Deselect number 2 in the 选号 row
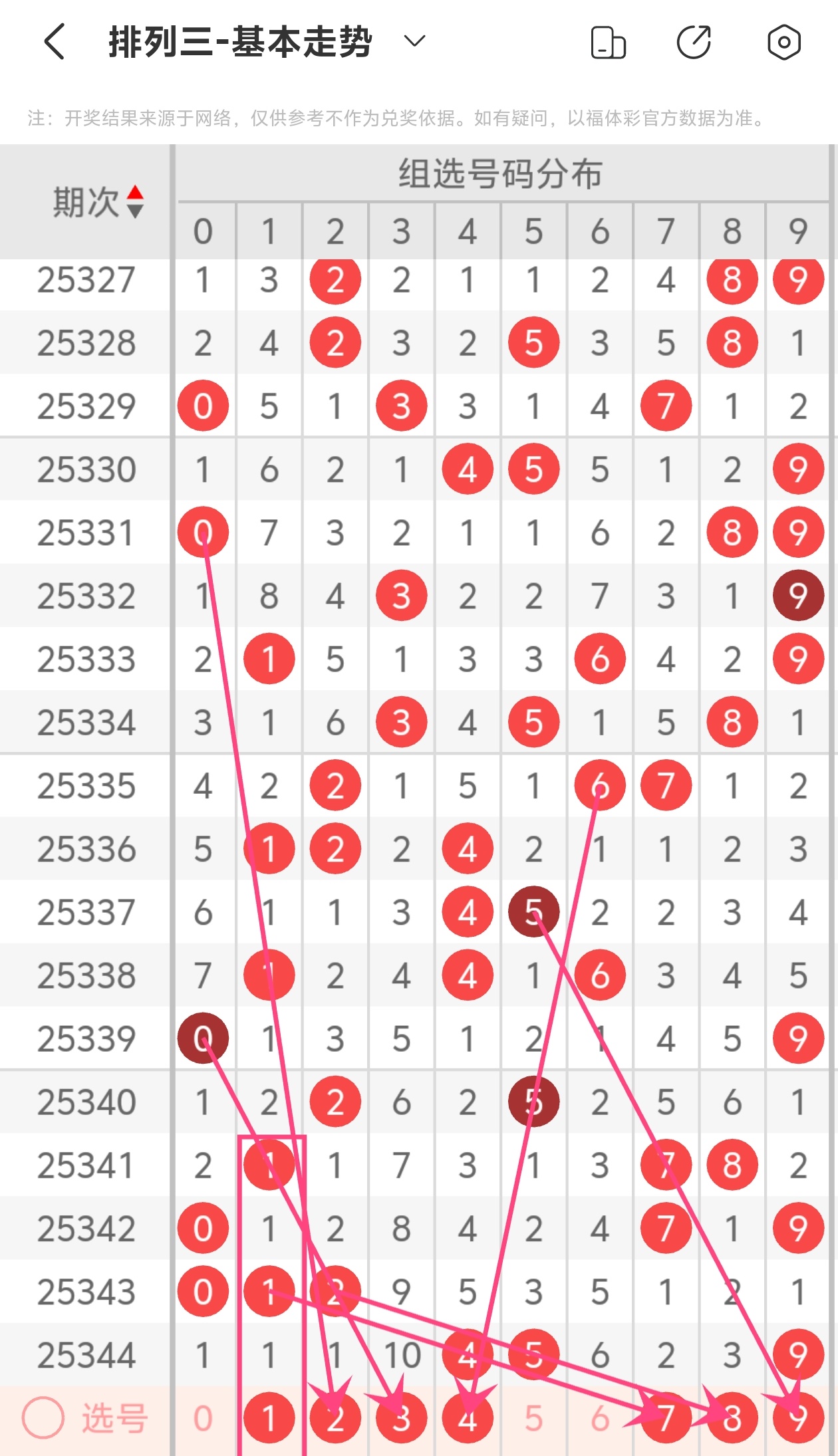Screen dimensions: 838x1456 (x=335, y=1418)
